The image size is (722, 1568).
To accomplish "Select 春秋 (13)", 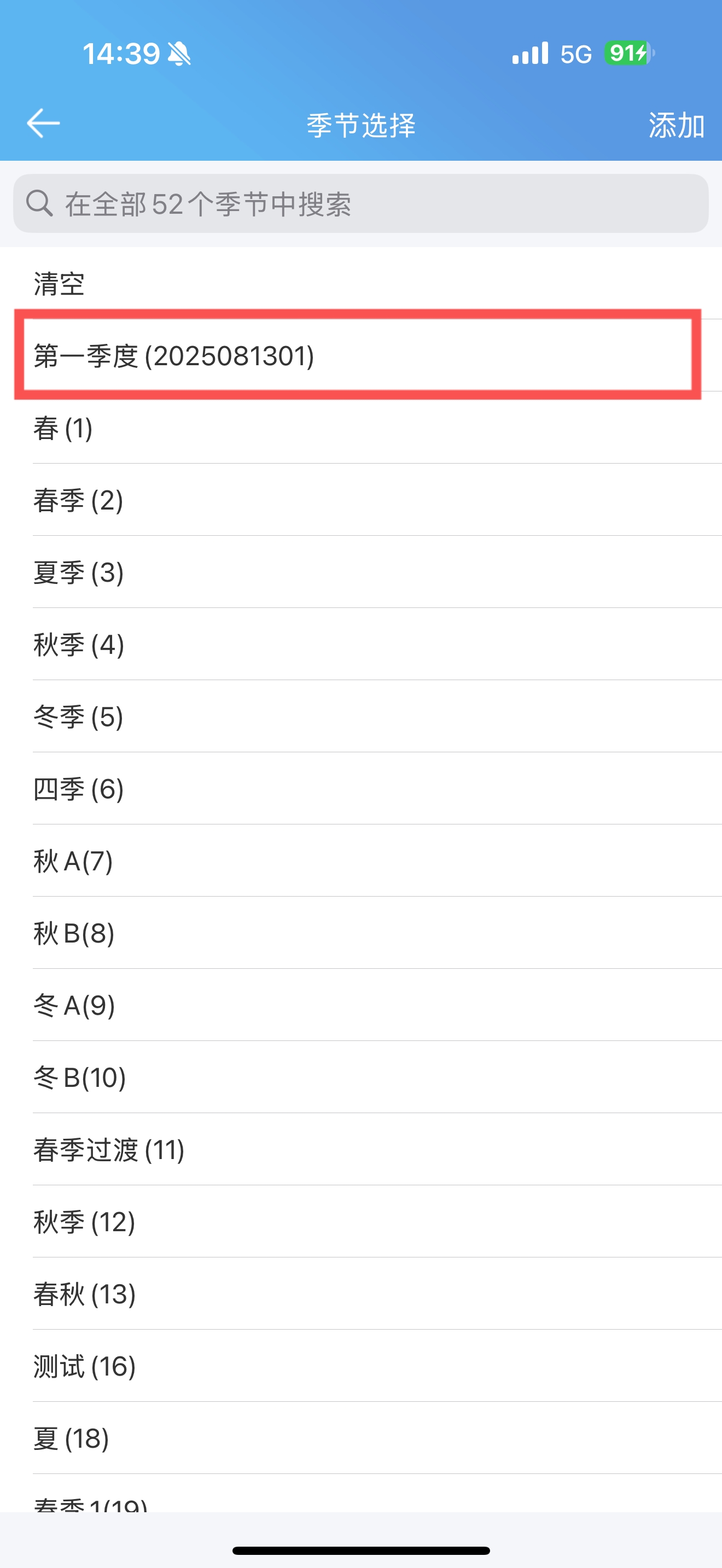I will click(x=361, y=1294).
